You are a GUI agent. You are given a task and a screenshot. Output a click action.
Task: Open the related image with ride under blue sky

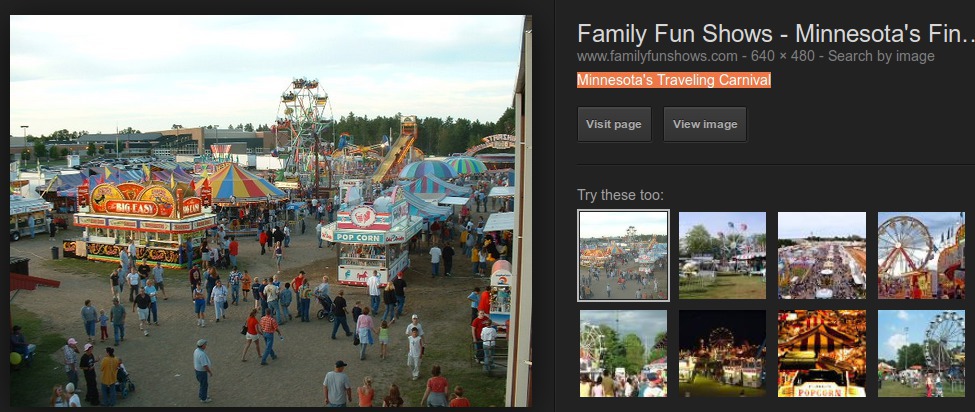coord(722,255)
